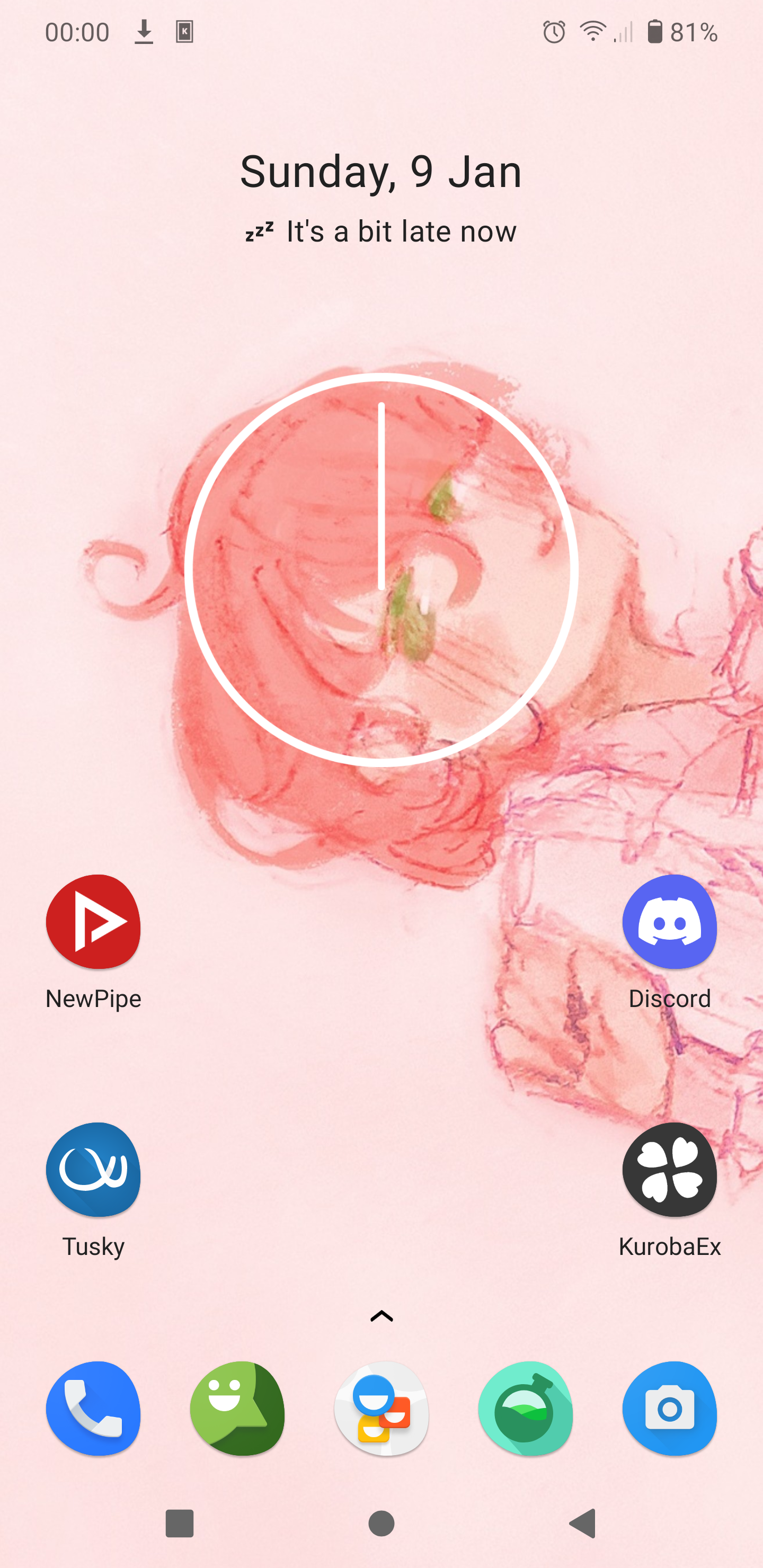Screen dimensions: 763x1568
Task: Tap the analog clock widget
Action: (381, 569)
